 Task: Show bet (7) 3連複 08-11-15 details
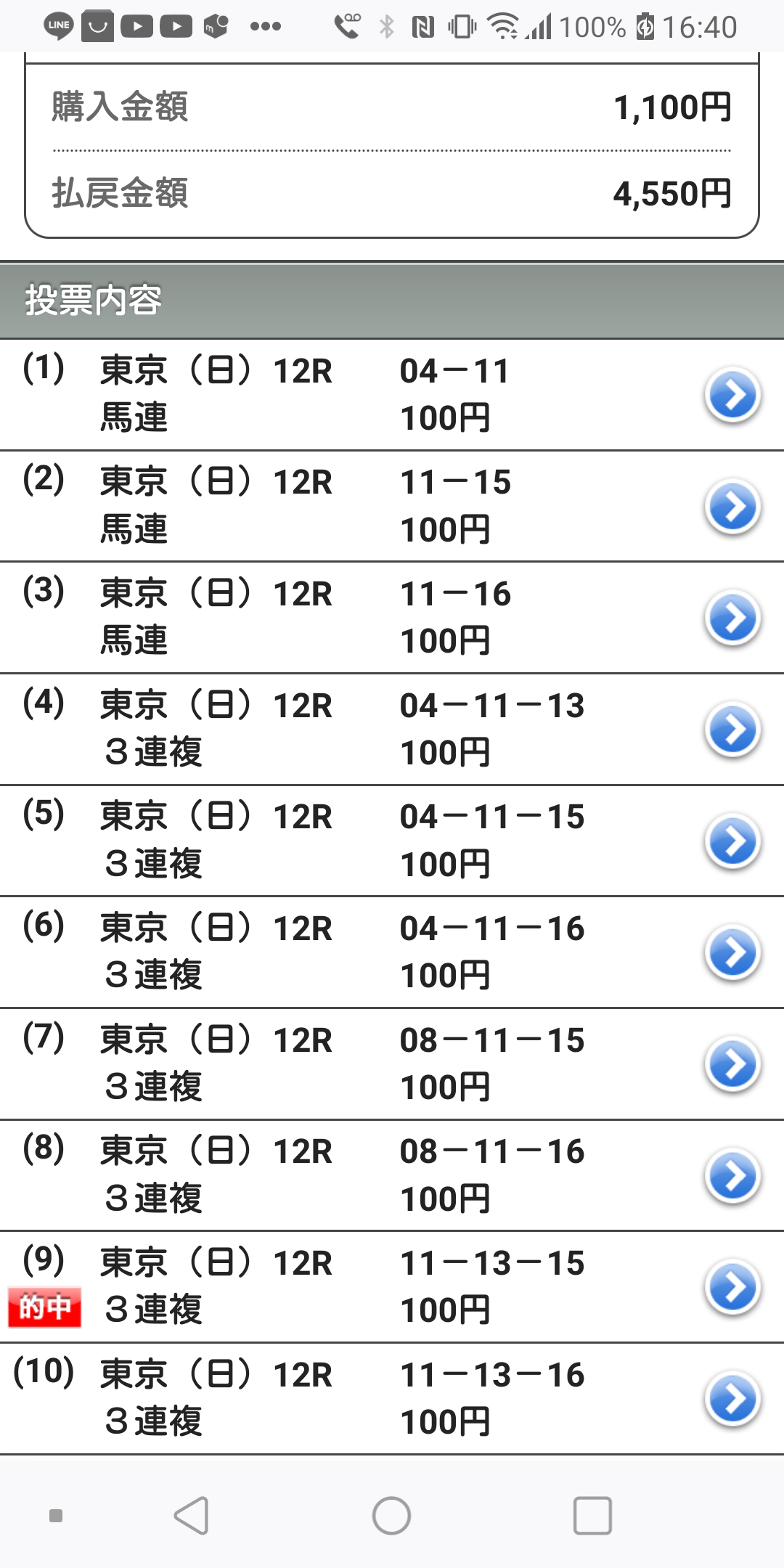click(732, 1064)
